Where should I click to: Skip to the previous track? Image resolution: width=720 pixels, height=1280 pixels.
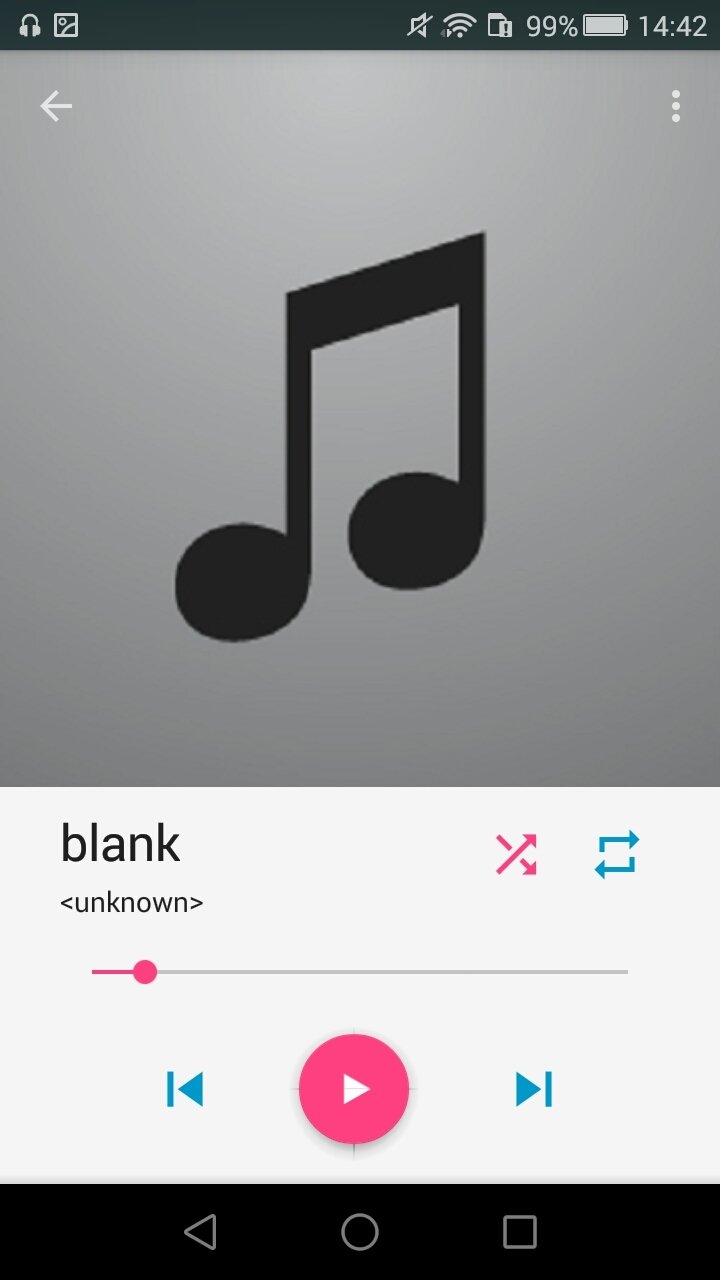point(185,1089)
